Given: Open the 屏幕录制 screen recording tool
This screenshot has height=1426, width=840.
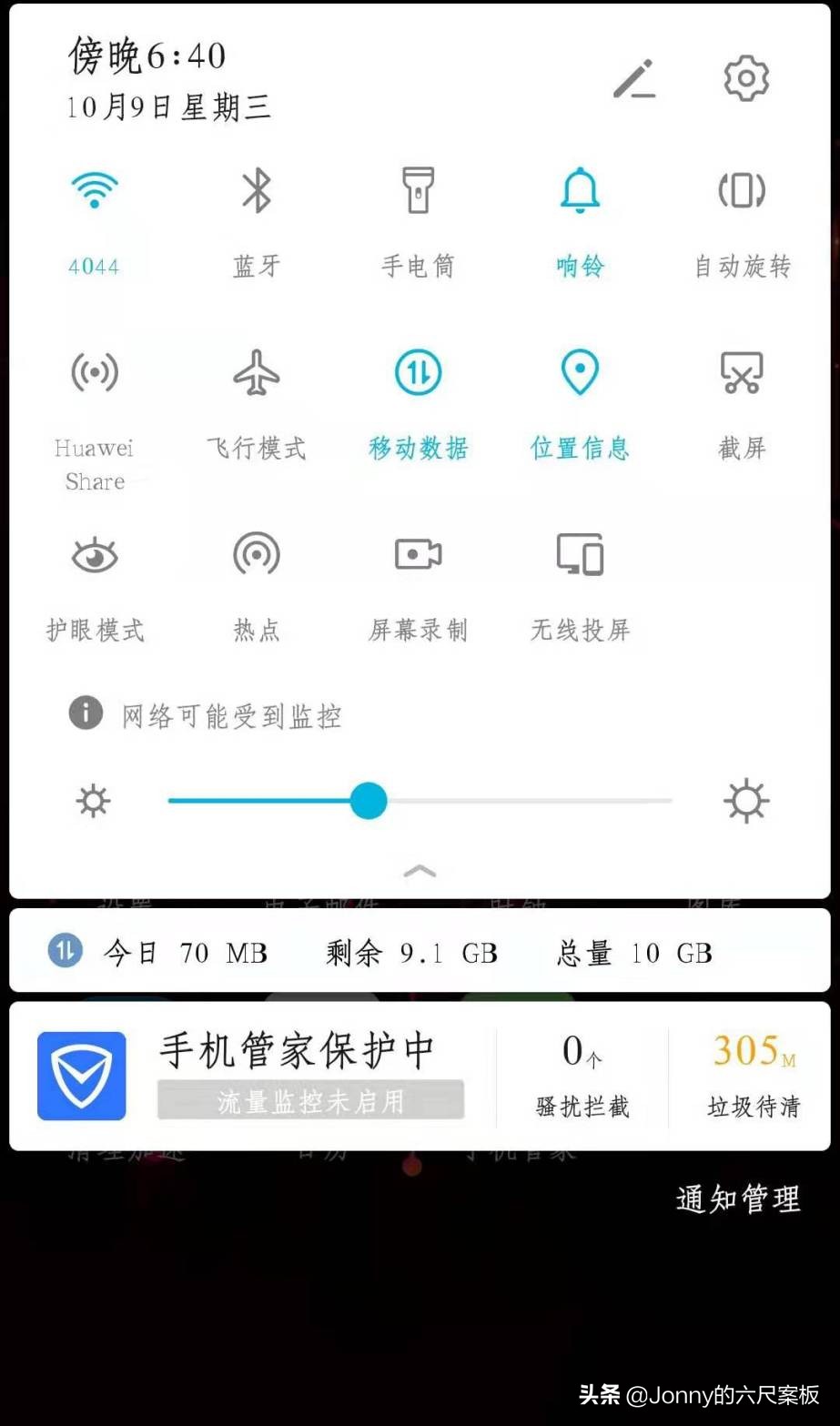Looking at the screenshot, I should tap(418, 554).
